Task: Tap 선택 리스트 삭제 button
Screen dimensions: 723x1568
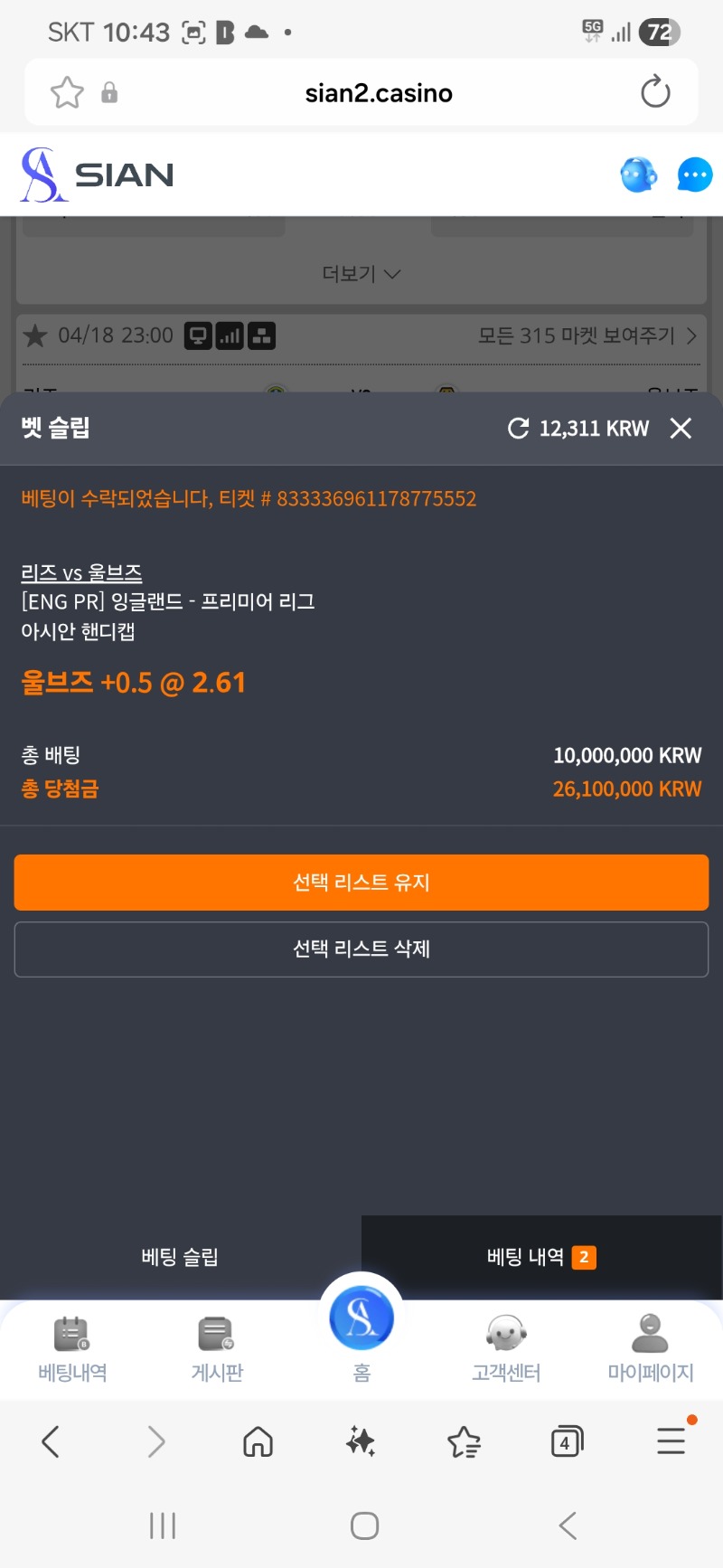Action: pyautogui.click(x=361, y=949)
